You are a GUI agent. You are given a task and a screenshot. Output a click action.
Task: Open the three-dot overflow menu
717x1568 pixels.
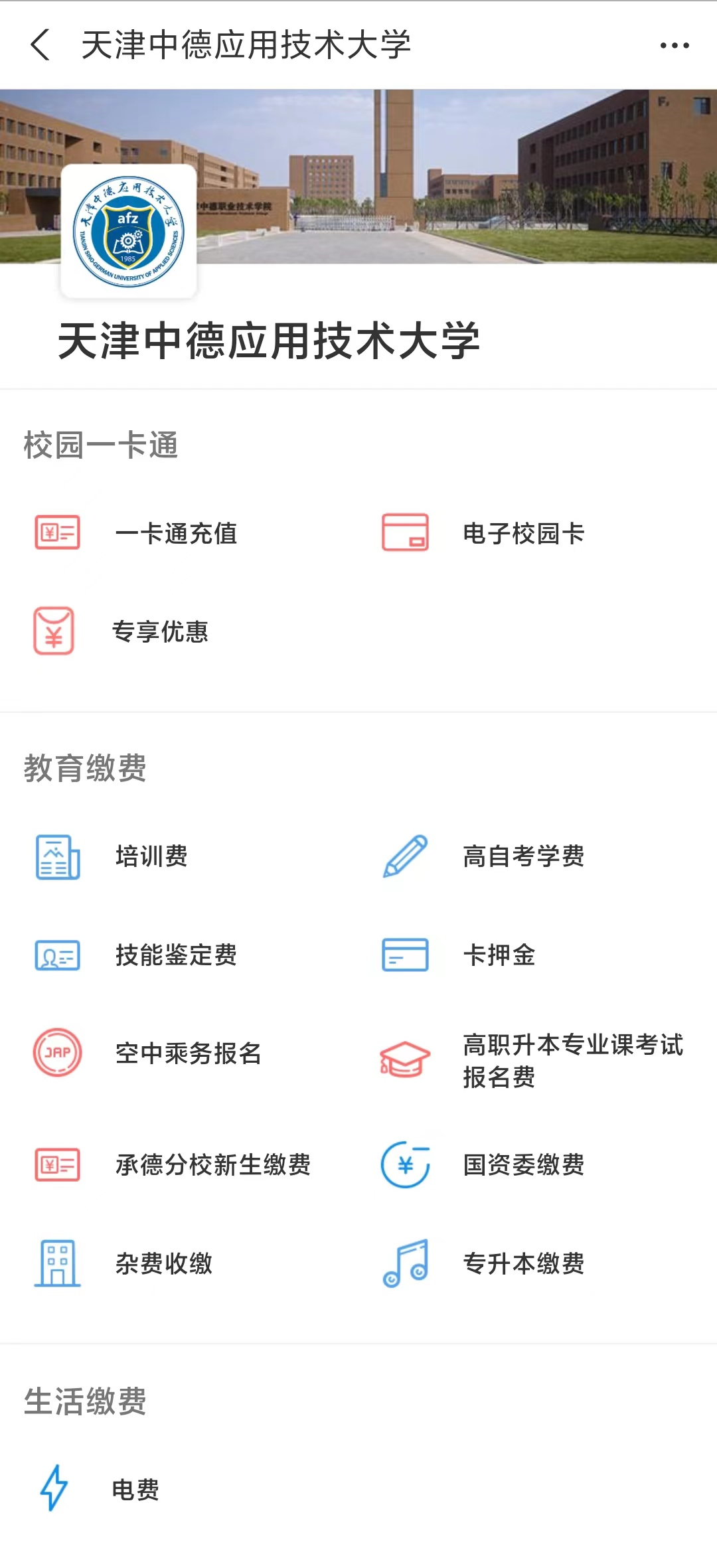[x=675, y=45]
